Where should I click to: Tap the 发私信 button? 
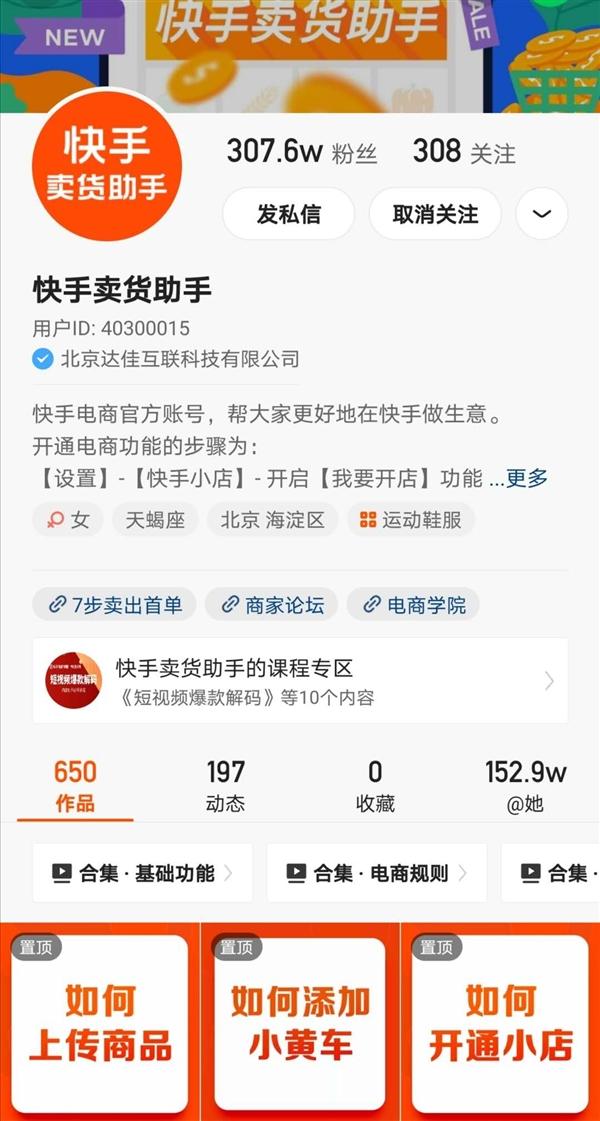point(288,214)
